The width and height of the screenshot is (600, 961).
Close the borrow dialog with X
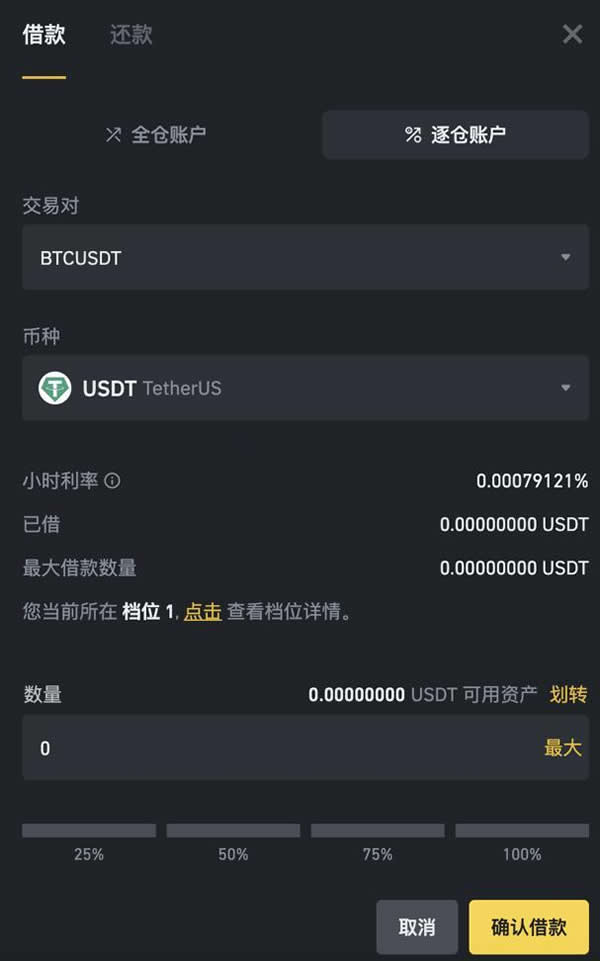tap(572, 35)
